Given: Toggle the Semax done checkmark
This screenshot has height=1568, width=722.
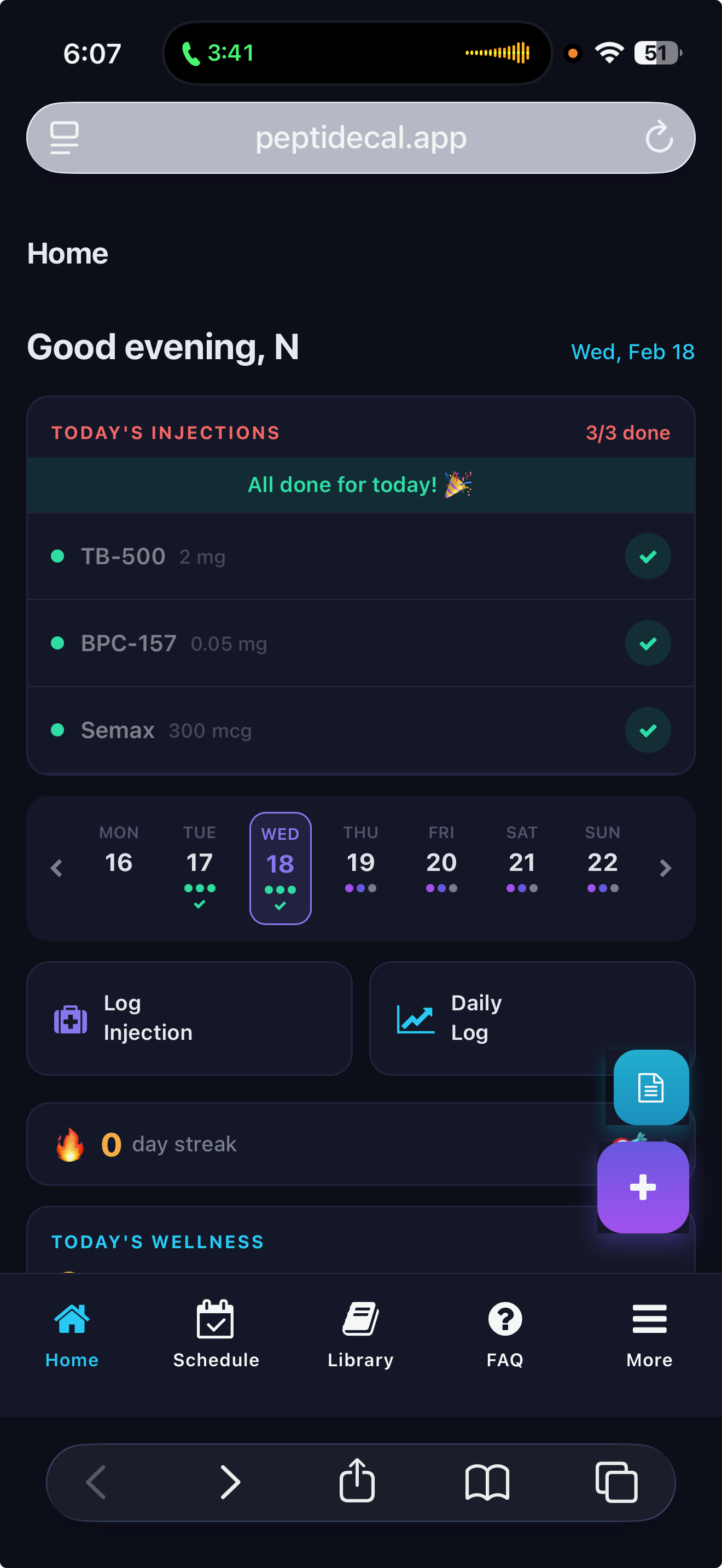Looking at the screenshot, I should [648, 730].
